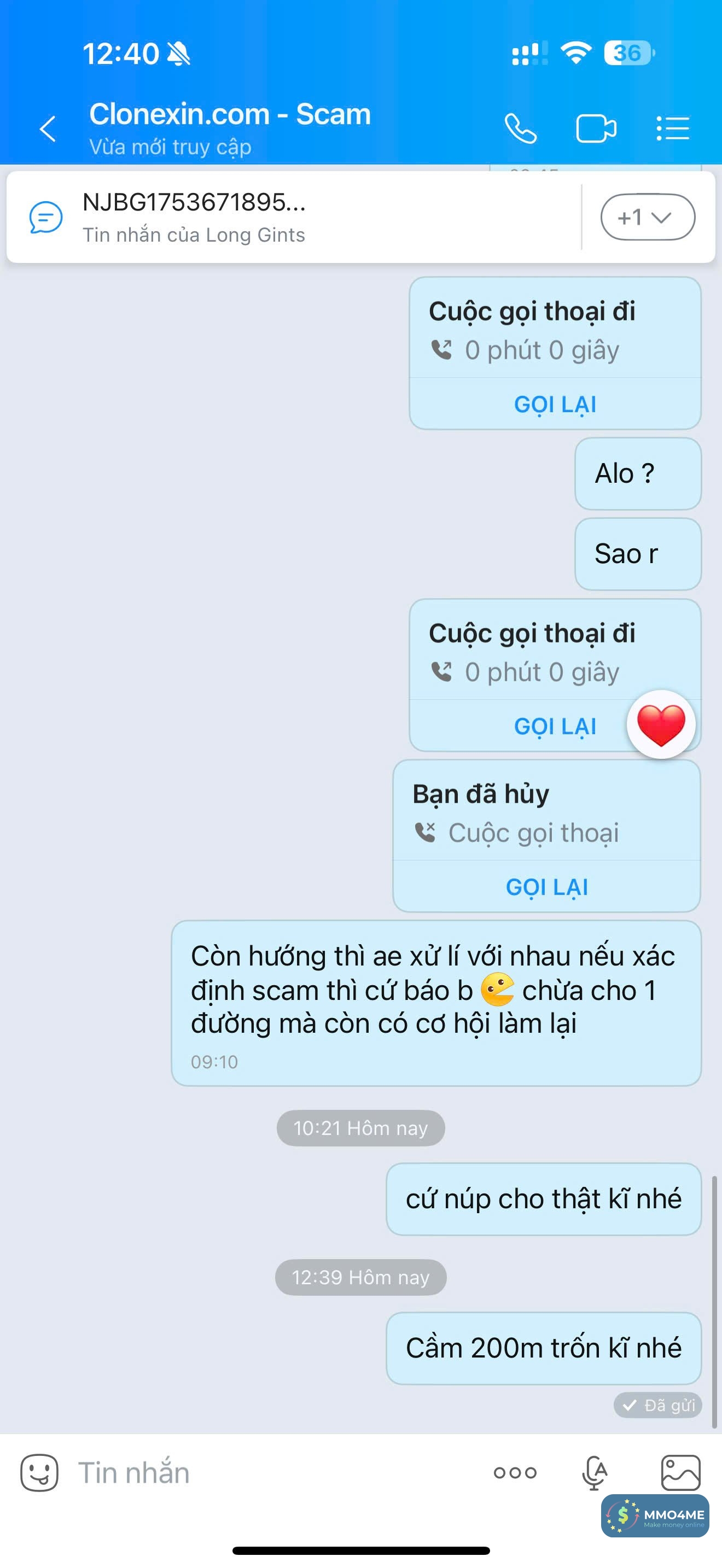The height and width of the screenshot is (1568, 722).
Task: Go back from the Clonexin.com chat
Action: [48, 128]
